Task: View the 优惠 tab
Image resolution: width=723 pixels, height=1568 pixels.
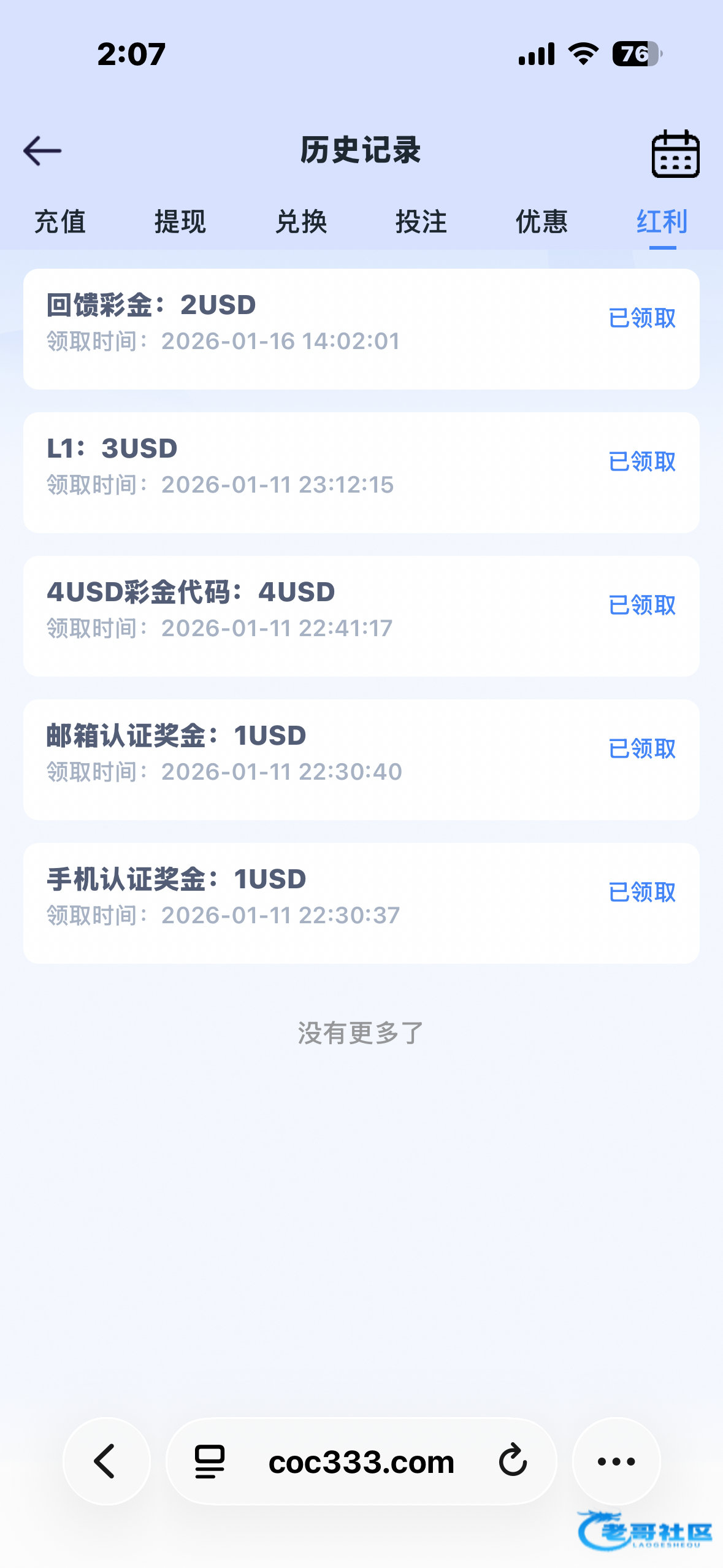Action: (x=541, y=221)
